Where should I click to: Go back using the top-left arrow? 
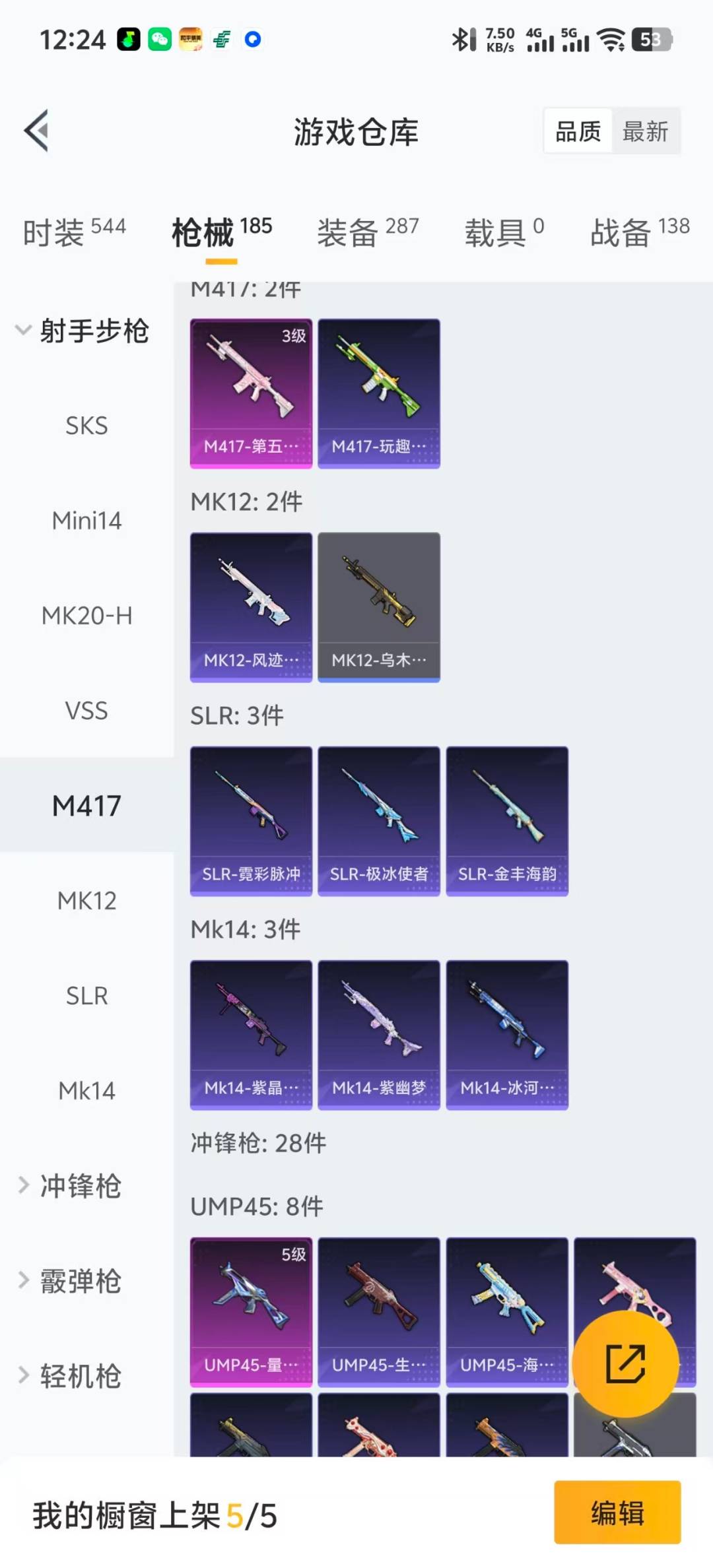[x=37, y=131]
